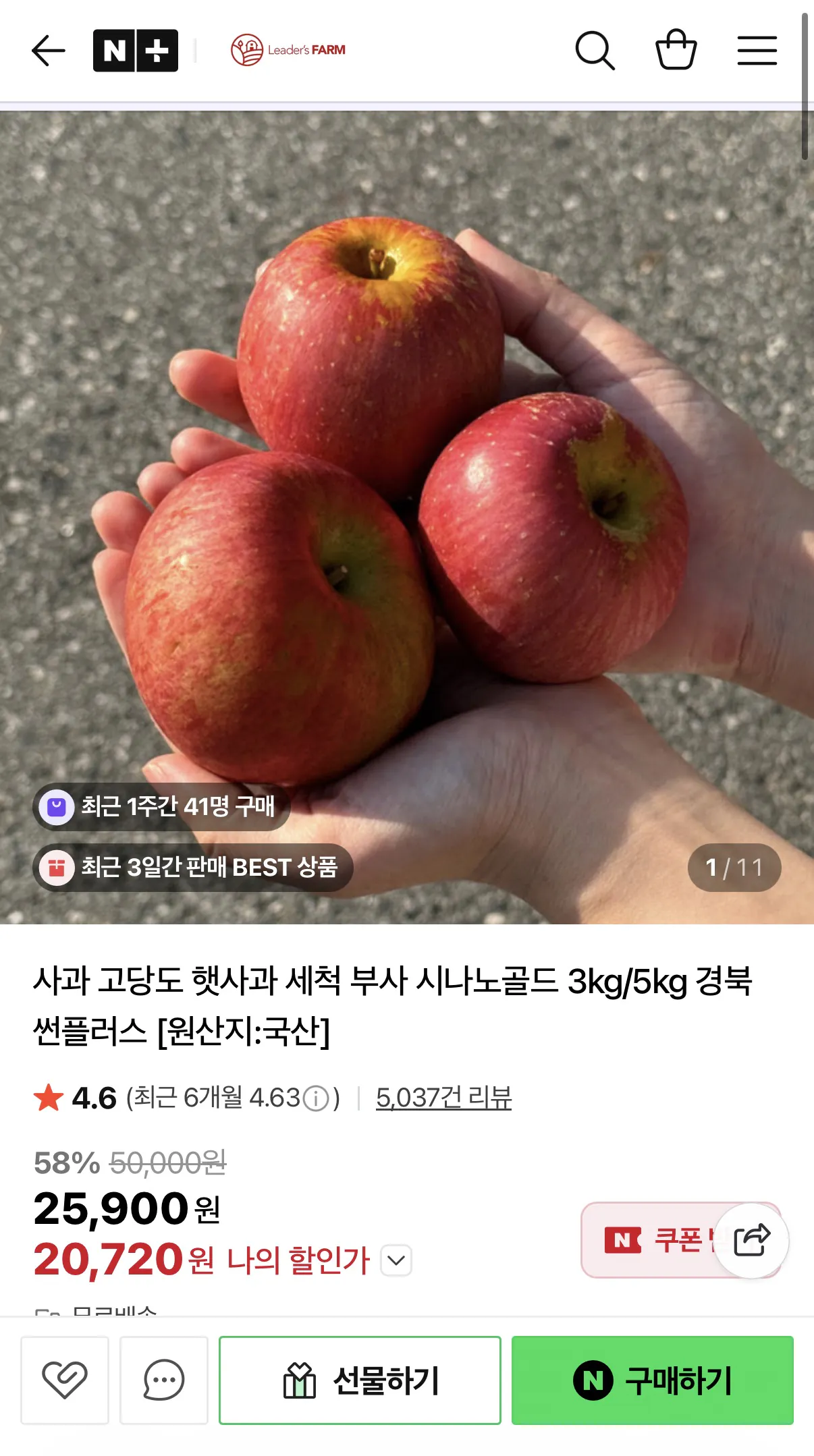Tap the 1/11 image counter indicator
Image resolution: width=814 pixels, height=1456 pixels.
coord(734,868)
